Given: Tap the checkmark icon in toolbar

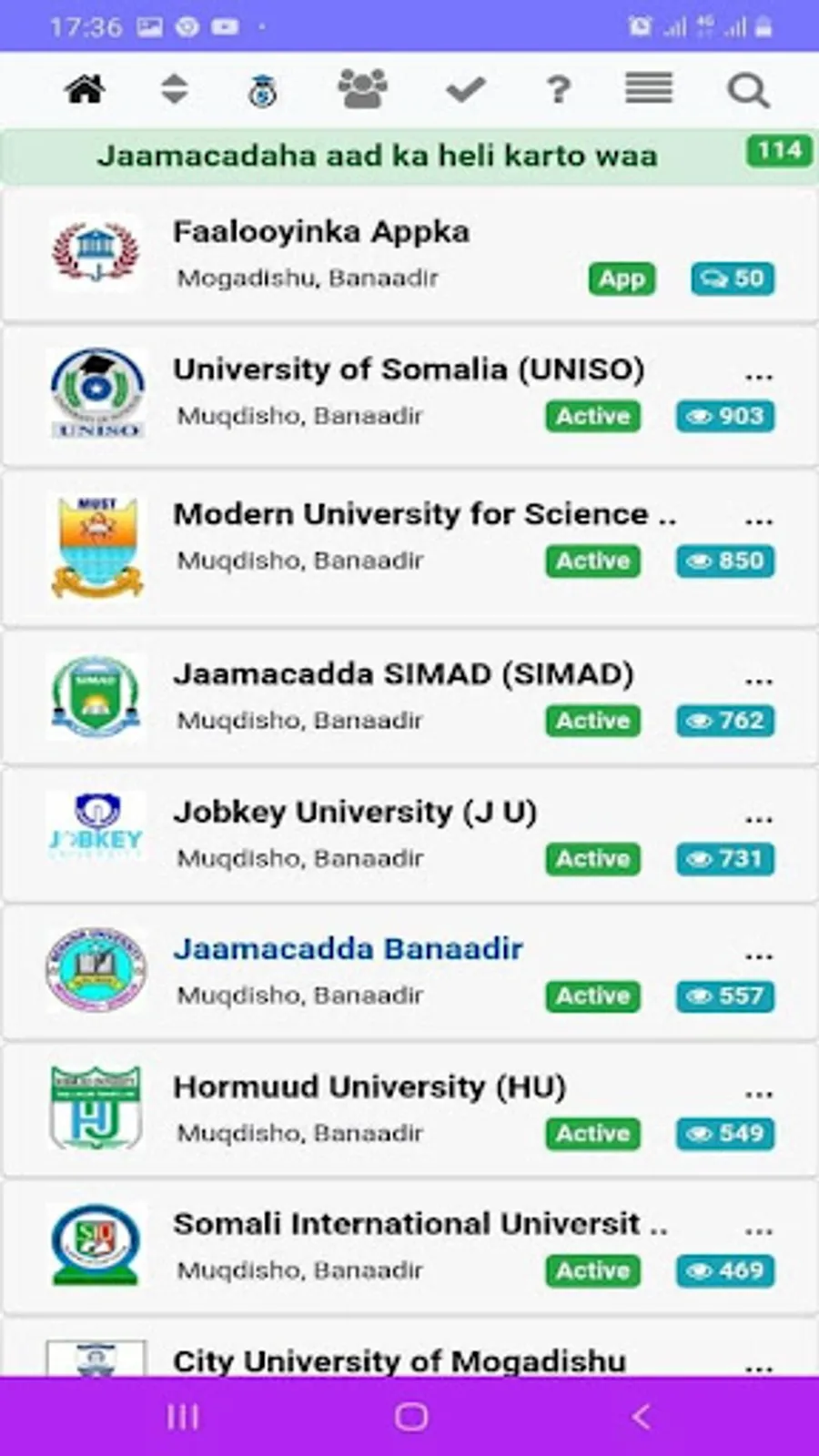Looking at the screenshot, I should coord(465,89).
